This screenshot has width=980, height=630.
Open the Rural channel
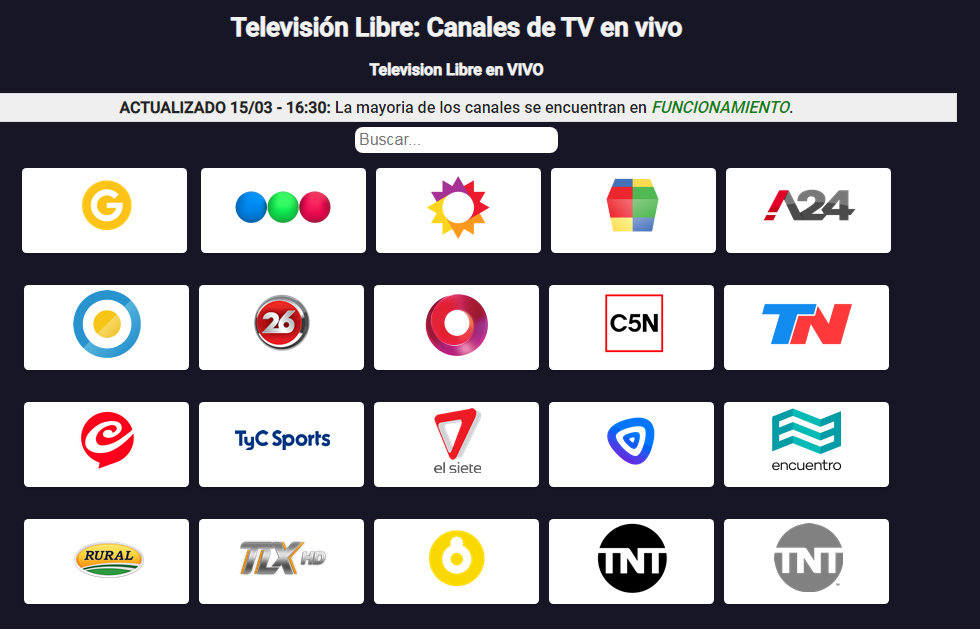106,561
